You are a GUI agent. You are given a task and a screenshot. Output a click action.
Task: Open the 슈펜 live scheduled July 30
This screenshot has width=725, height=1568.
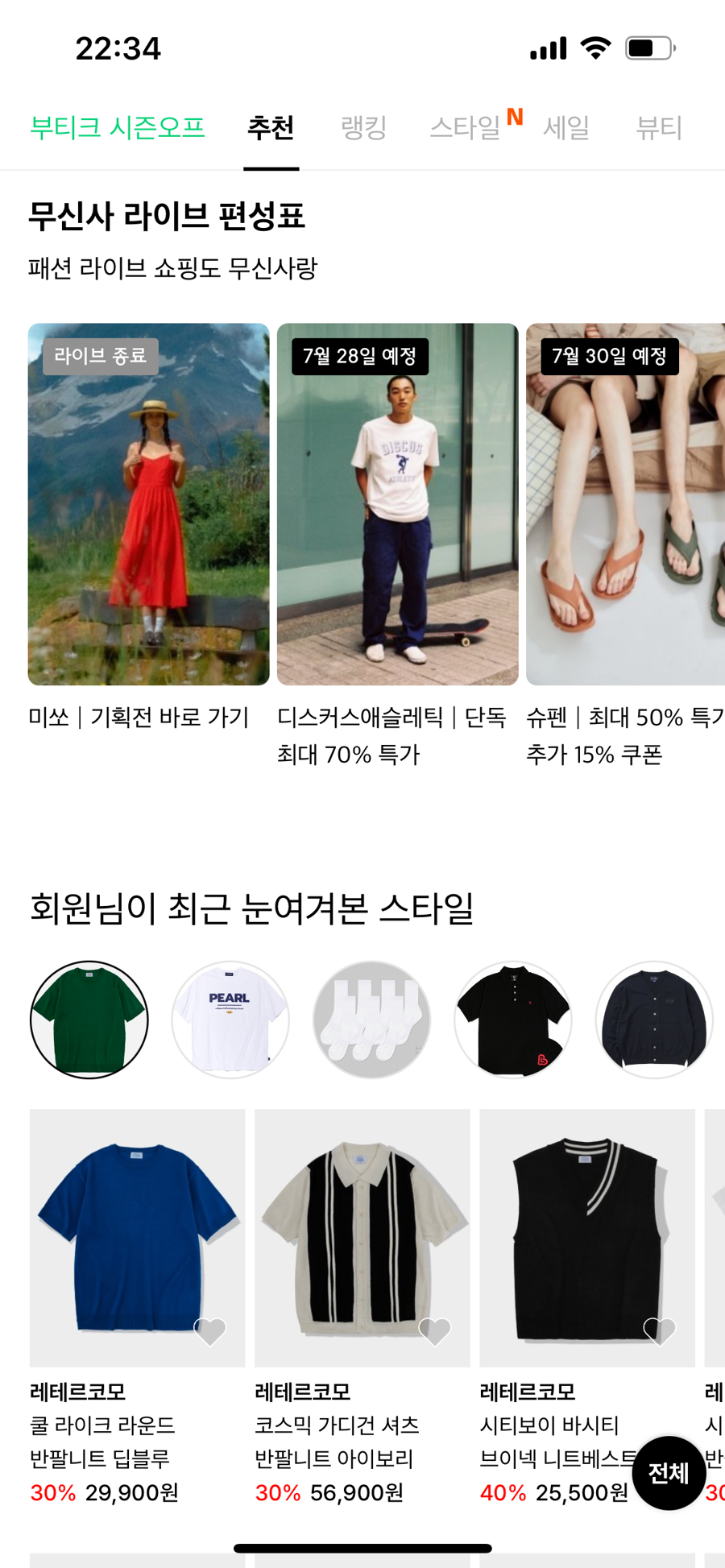click(x=625, y=504)
